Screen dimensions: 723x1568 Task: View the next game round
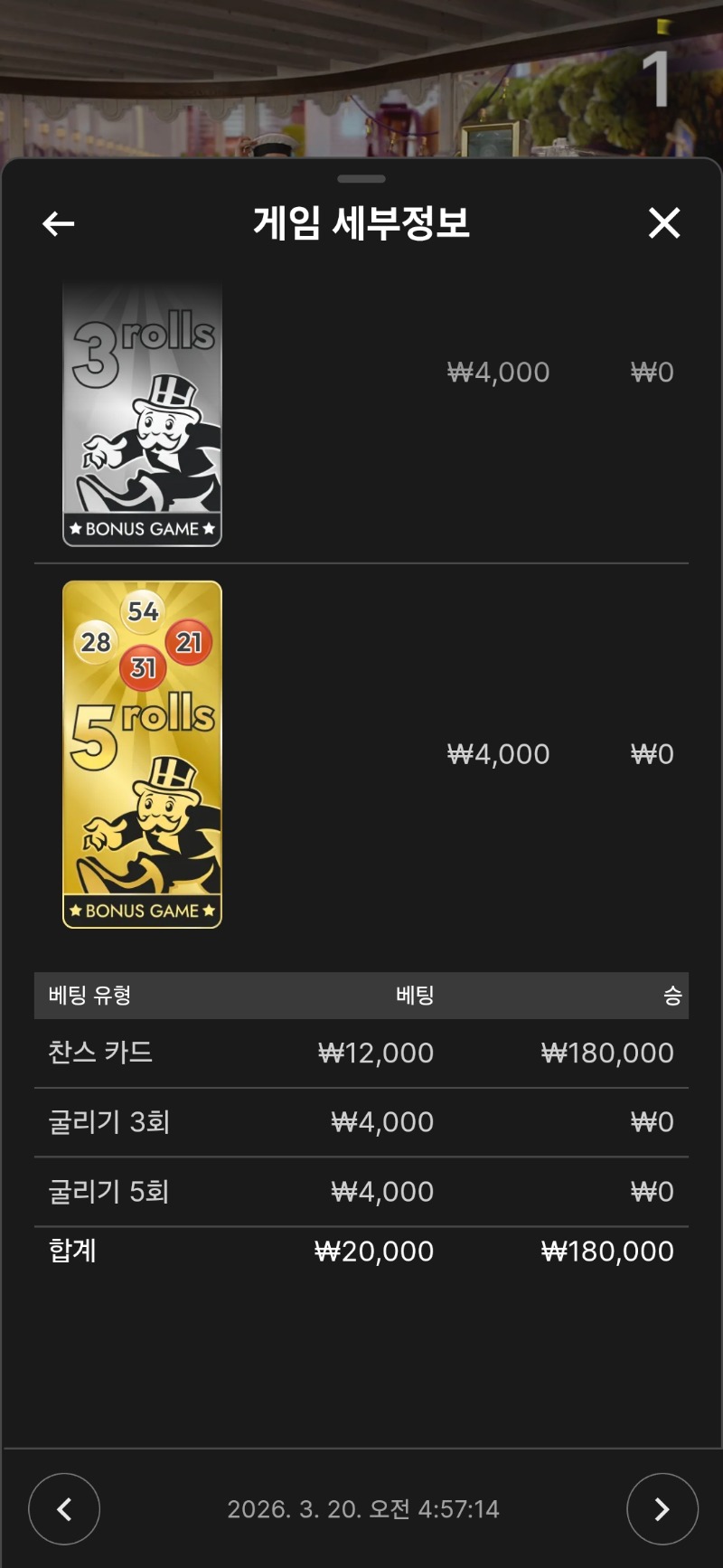pyautogui.click(x=662, y=1508)
